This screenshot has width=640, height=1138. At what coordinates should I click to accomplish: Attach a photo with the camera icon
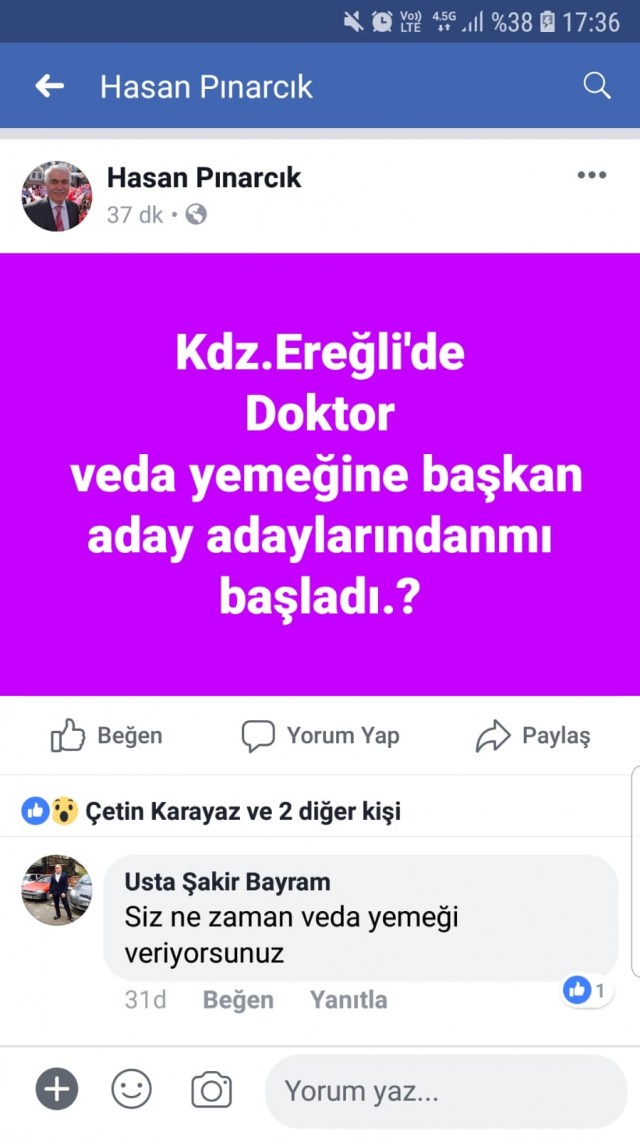[211, 1090]
